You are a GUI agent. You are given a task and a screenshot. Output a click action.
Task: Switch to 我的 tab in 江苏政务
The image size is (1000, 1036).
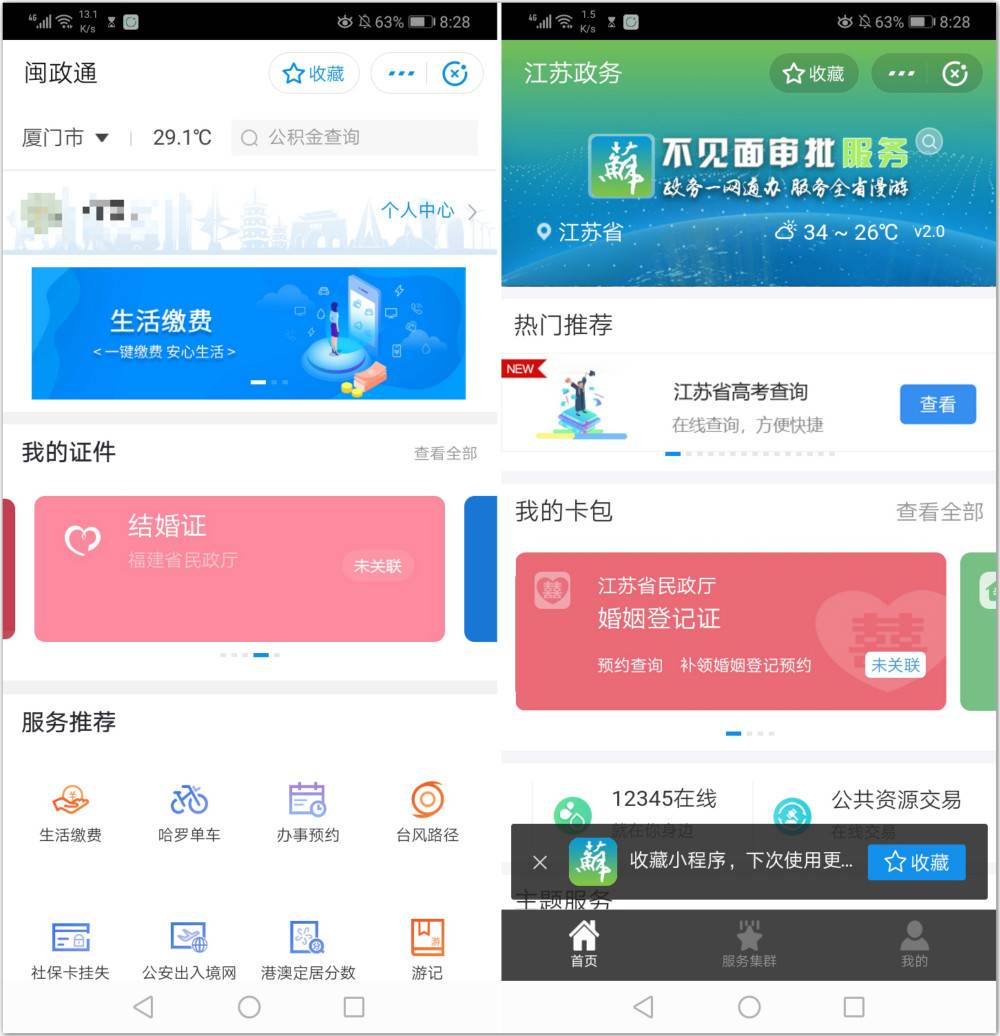tap(914, 945)
